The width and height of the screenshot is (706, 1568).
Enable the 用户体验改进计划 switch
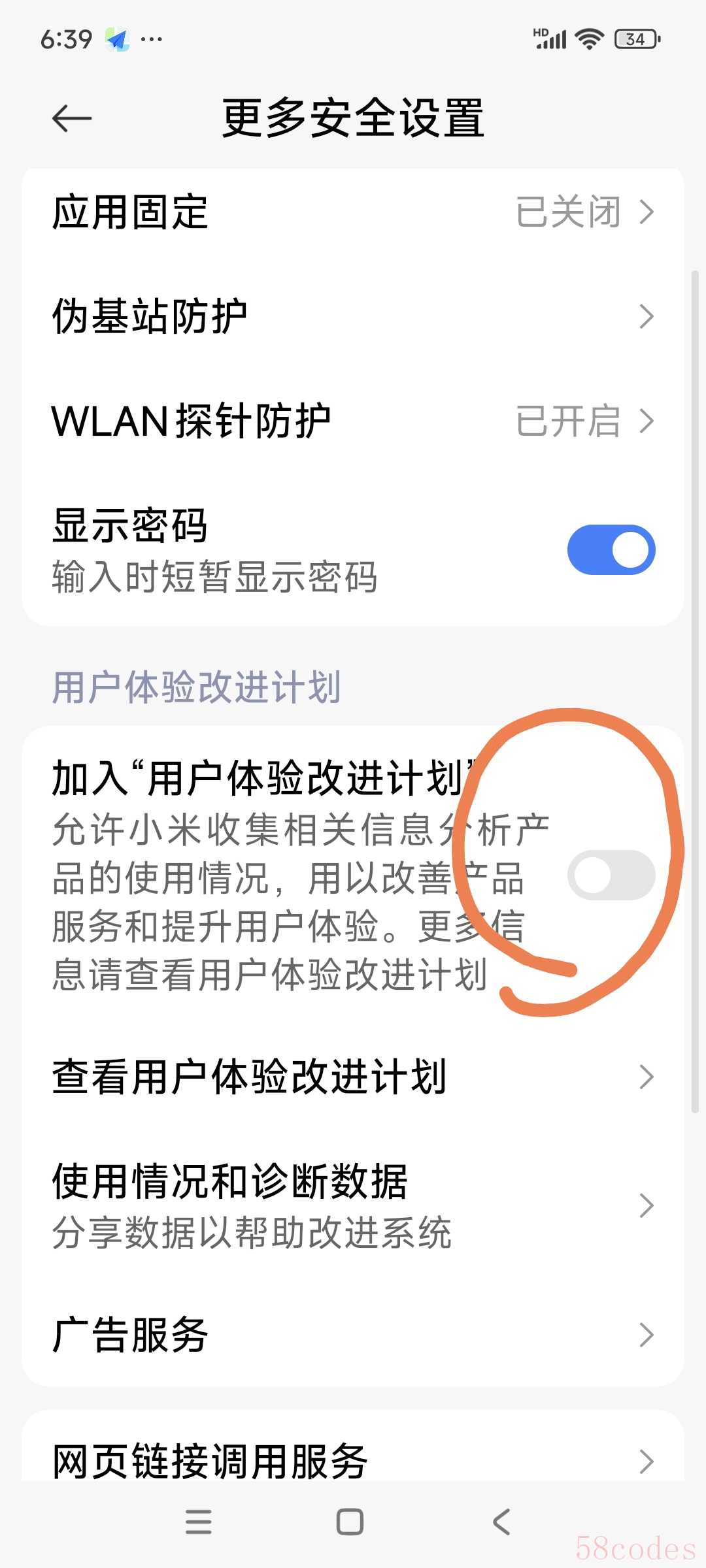click(611, 875)
